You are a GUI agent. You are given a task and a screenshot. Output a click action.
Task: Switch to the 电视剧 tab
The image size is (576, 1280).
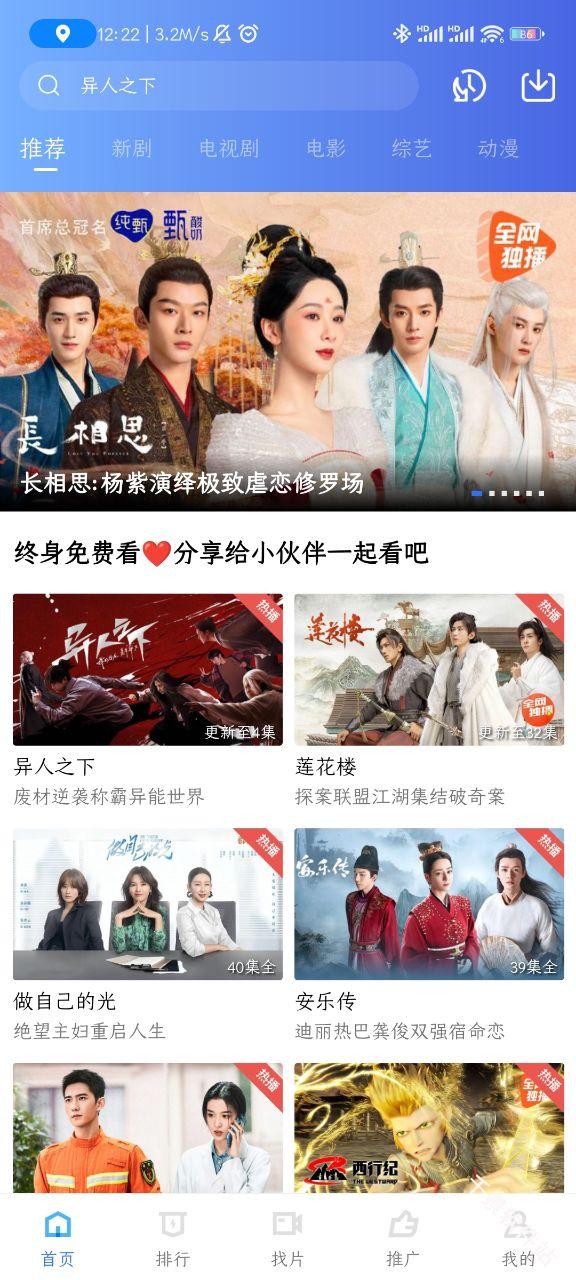[x=228, y=149]
